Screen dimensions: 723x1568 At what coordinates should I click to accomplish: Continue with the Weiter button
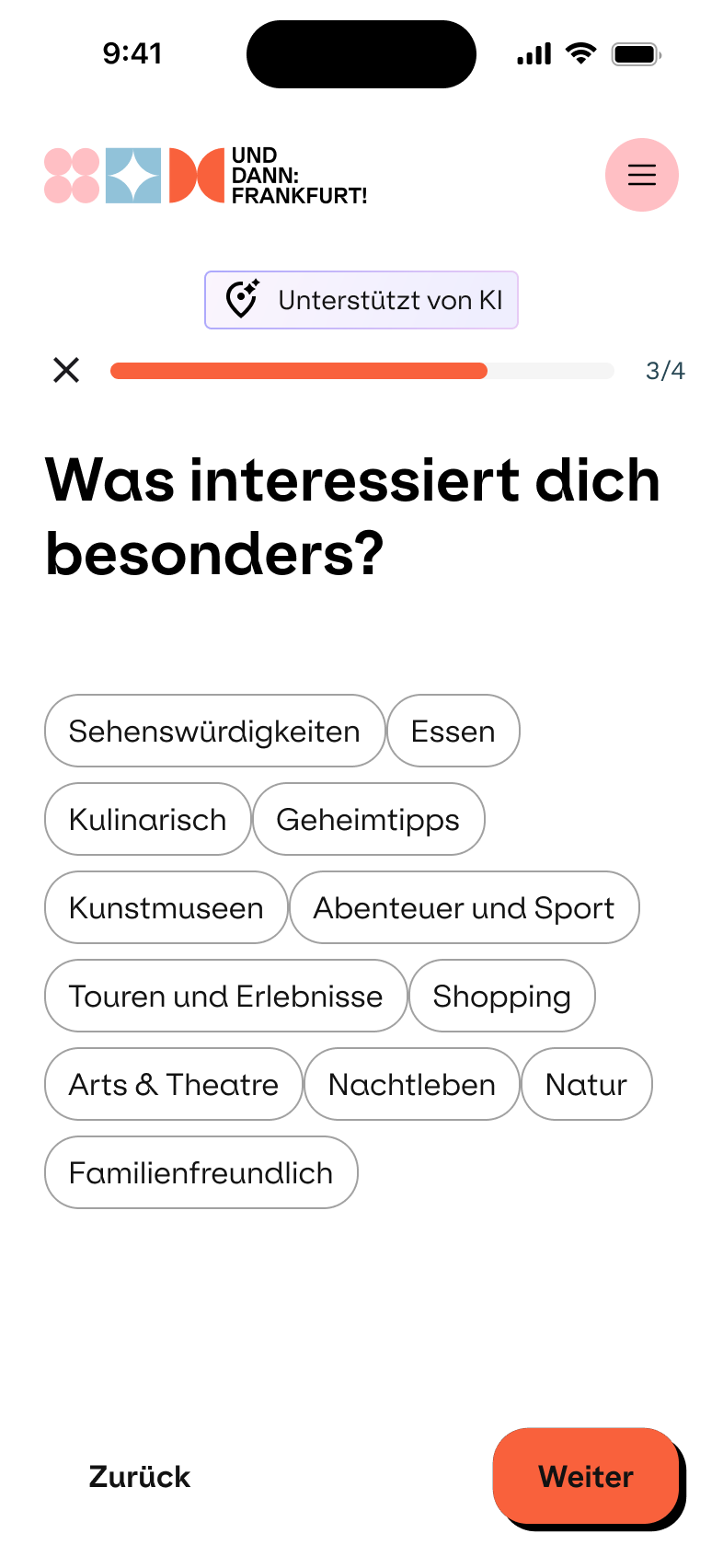click(x=586, y=1476)
